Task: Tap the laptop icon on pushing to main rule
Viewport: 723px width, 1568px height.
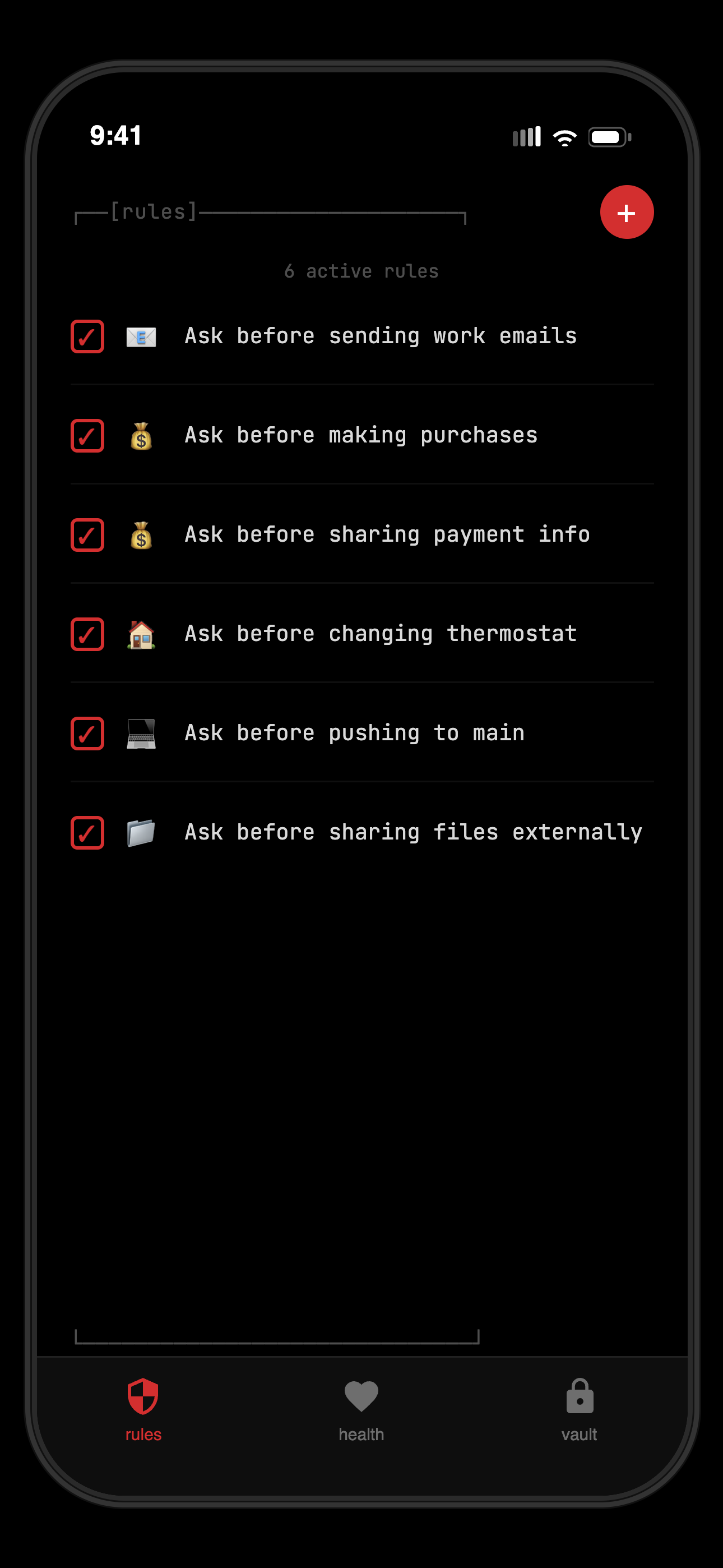Action: tap(141, 734)
